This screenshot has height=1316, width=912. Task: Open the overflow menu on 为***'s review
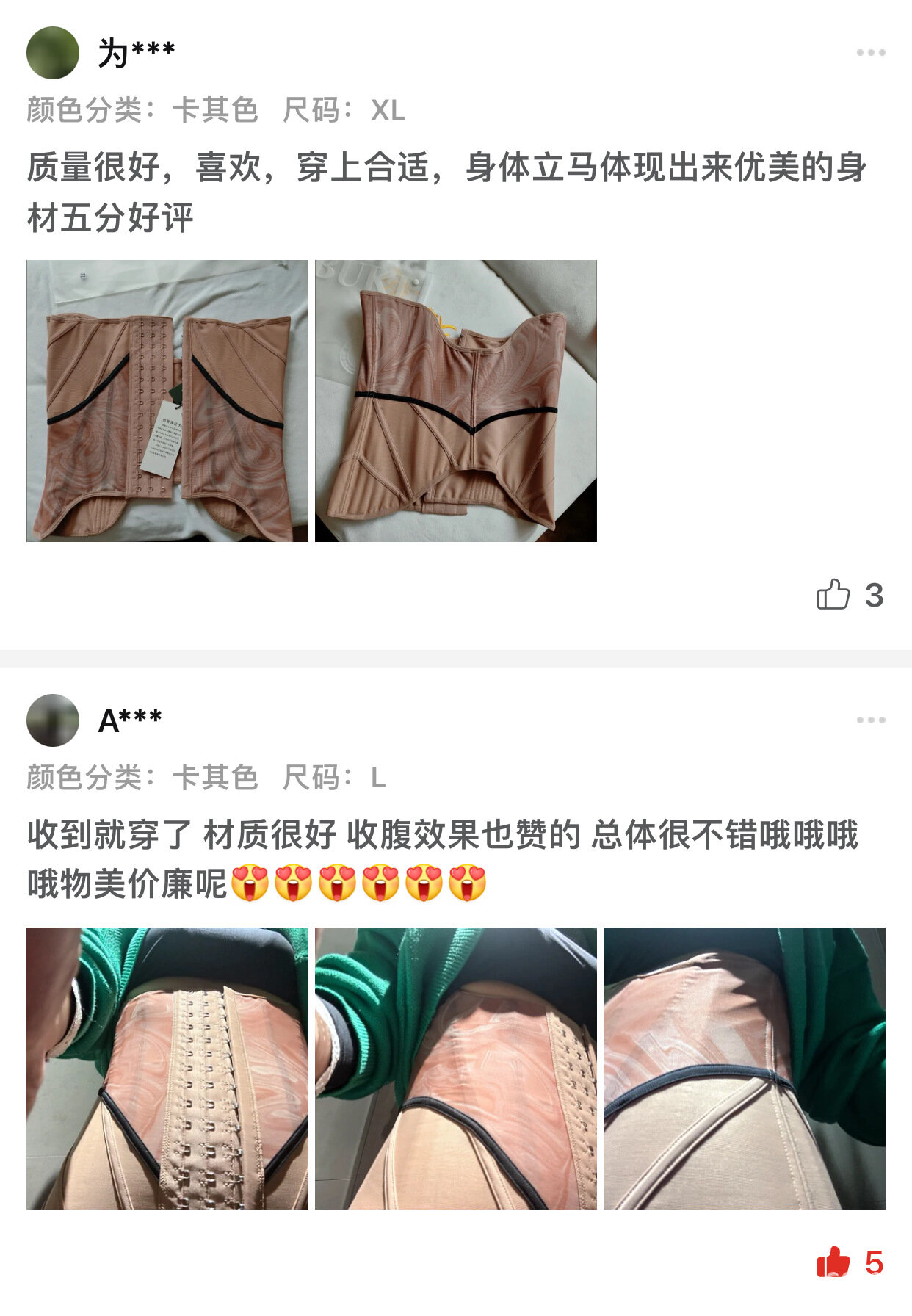point(870,53)
